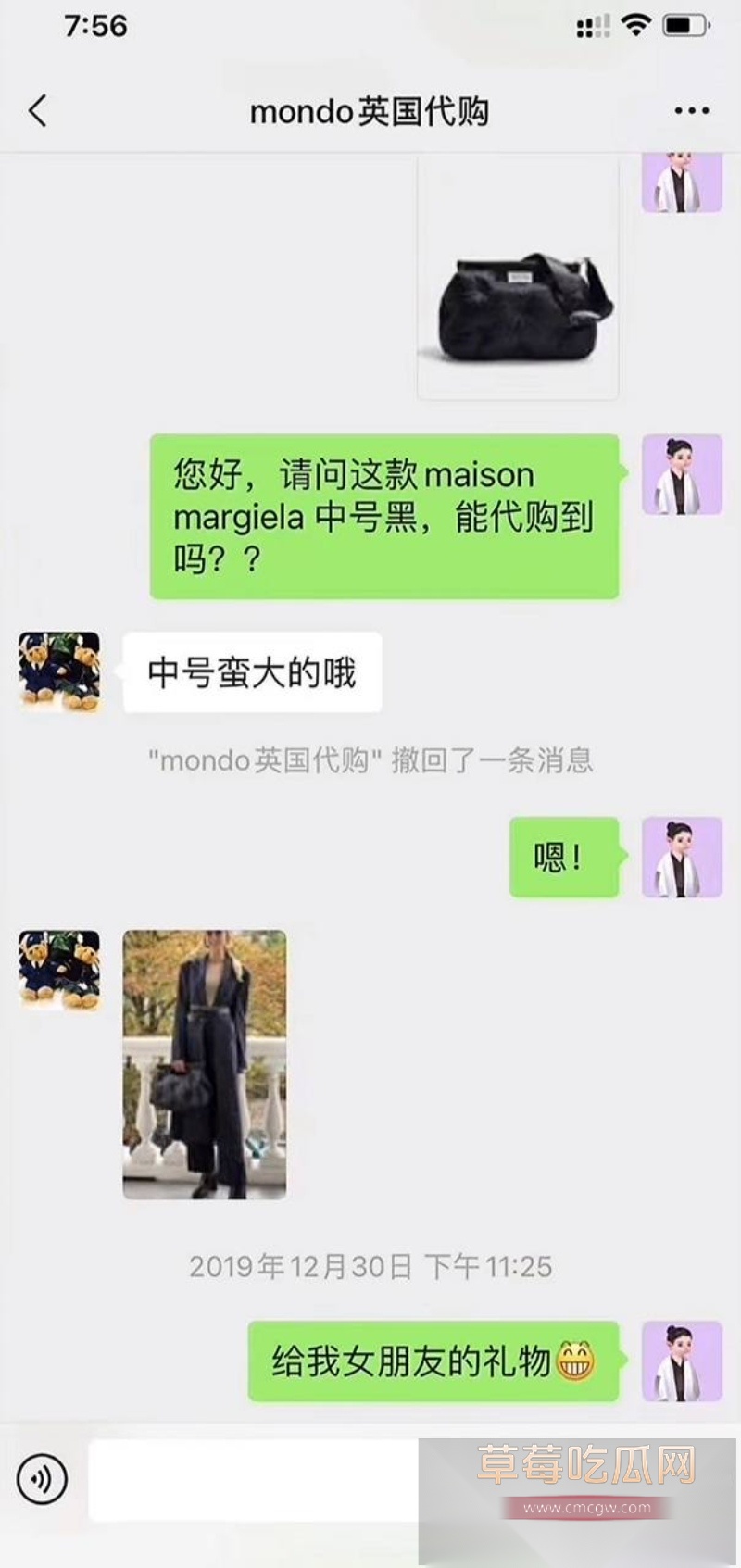
Task: Tap the back chevron to exit chat
Action: pos(35,110)
